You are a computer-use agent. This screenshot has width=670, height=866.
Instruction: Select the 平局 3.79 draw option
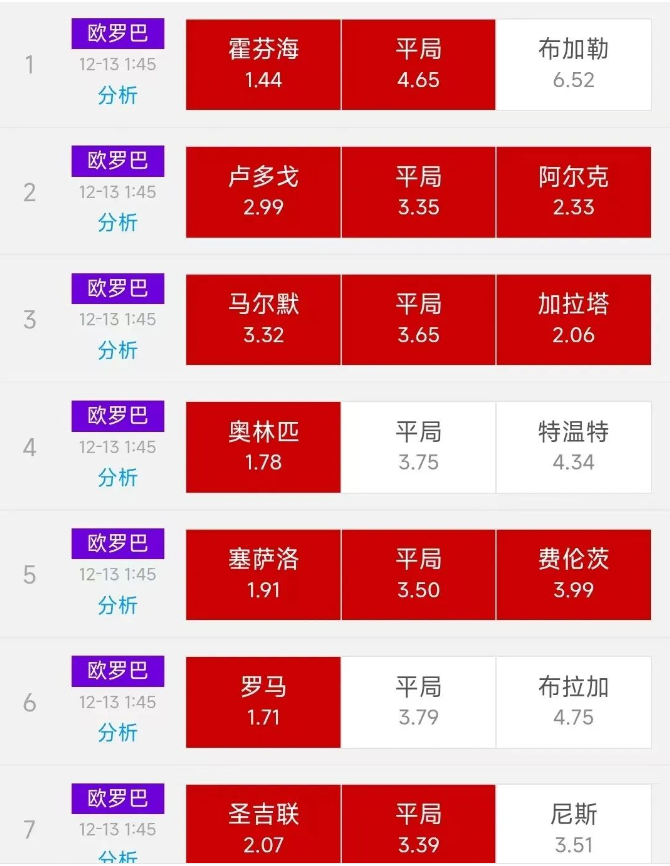(x=418, y=702)
